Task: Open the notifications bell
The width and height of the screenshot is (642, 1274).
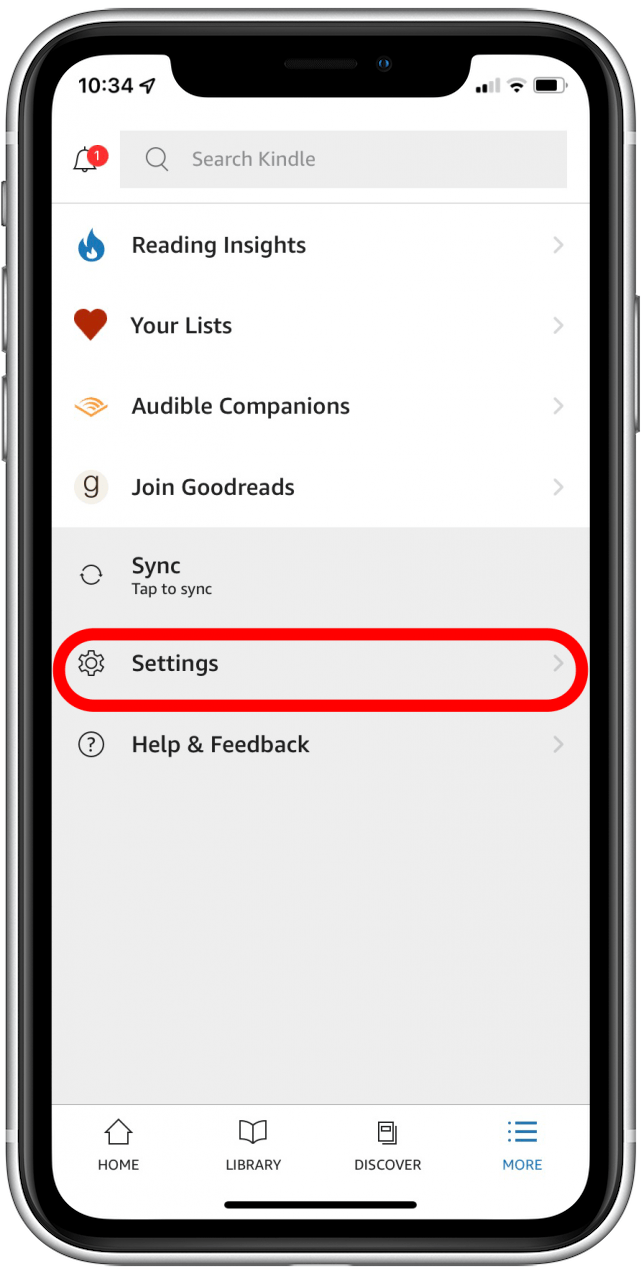Action: coord(88,159)
